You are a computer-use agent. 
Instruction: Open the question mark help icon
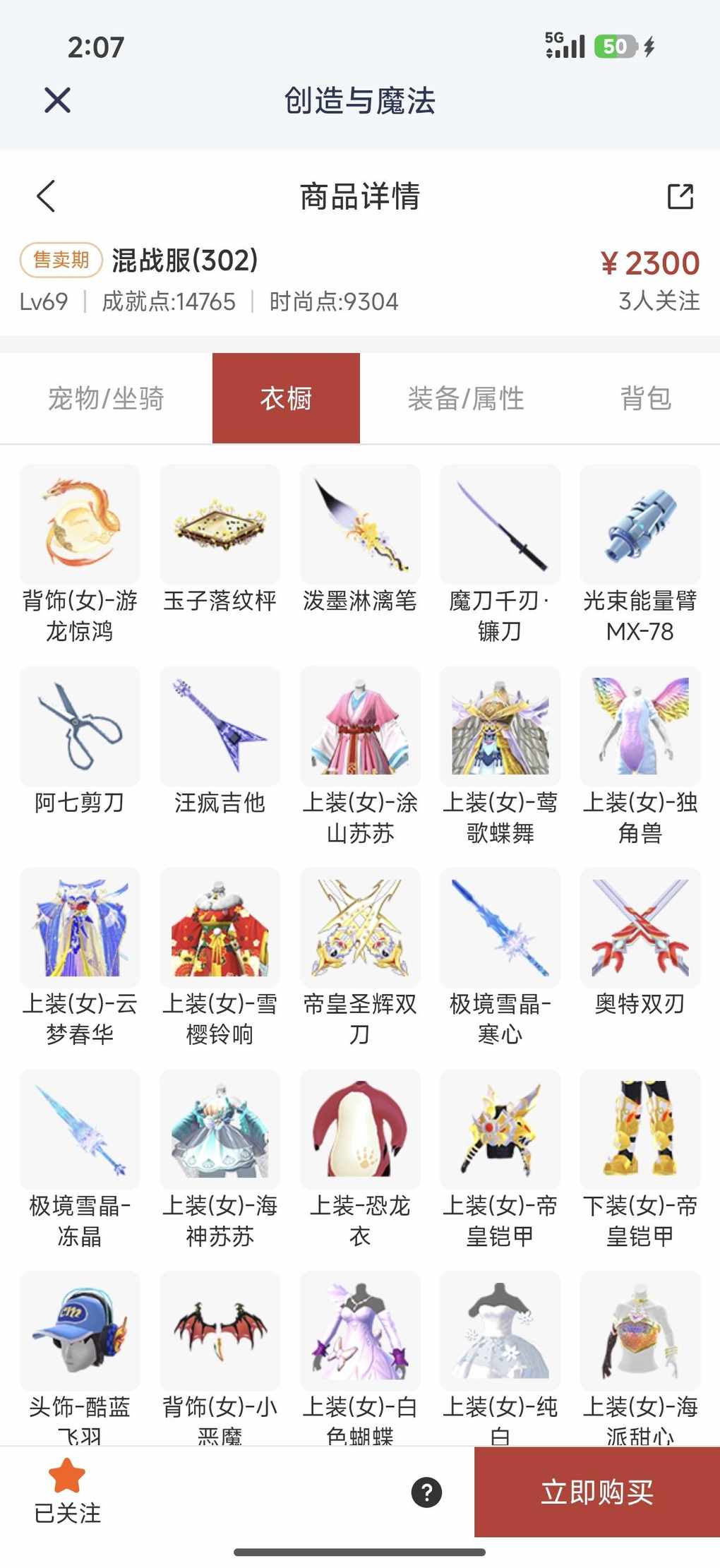426,1492
